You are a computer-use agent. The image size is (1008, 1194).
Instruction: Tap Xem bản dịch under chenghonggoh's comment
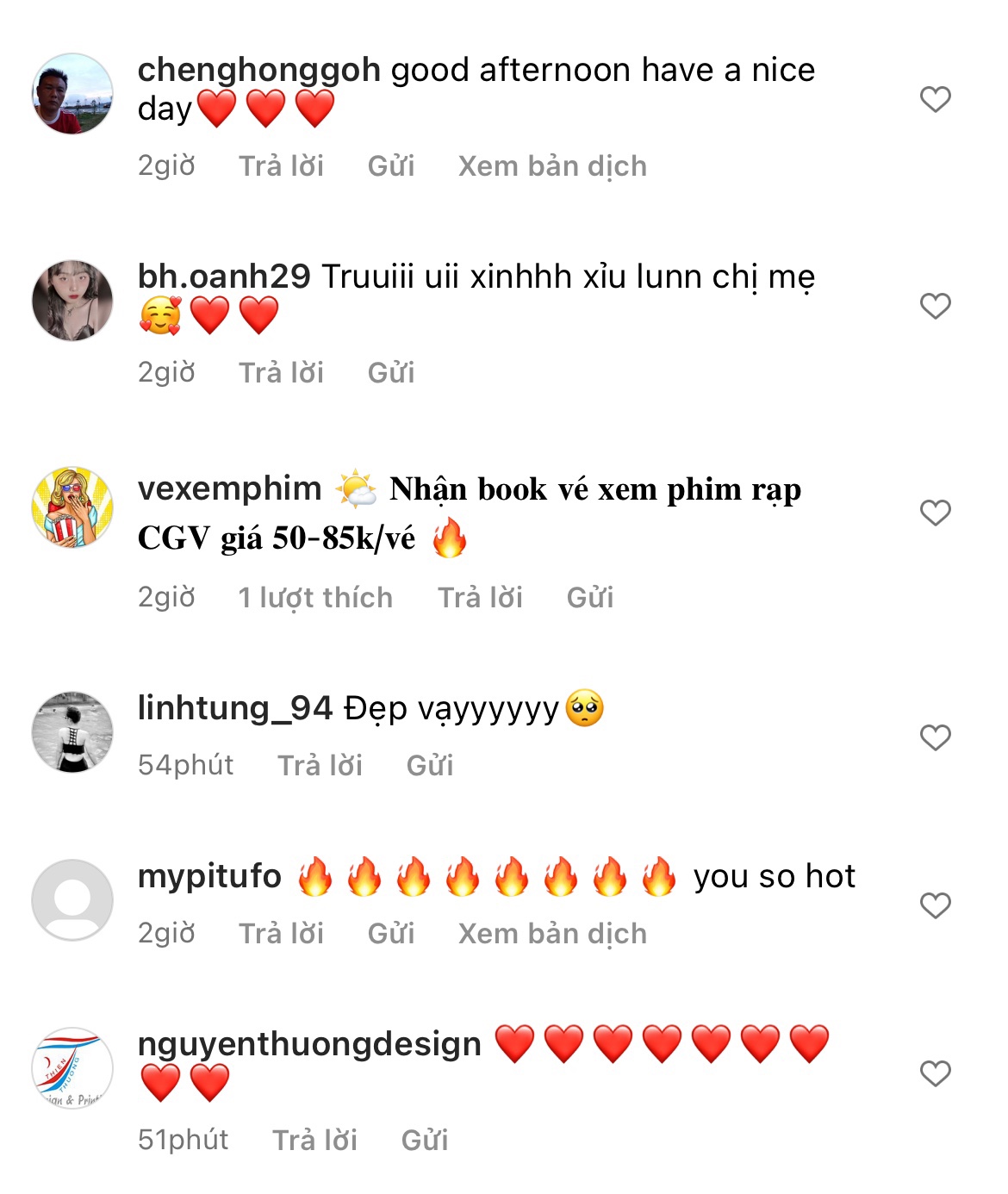pyautogui.click(x=552, y=166)
